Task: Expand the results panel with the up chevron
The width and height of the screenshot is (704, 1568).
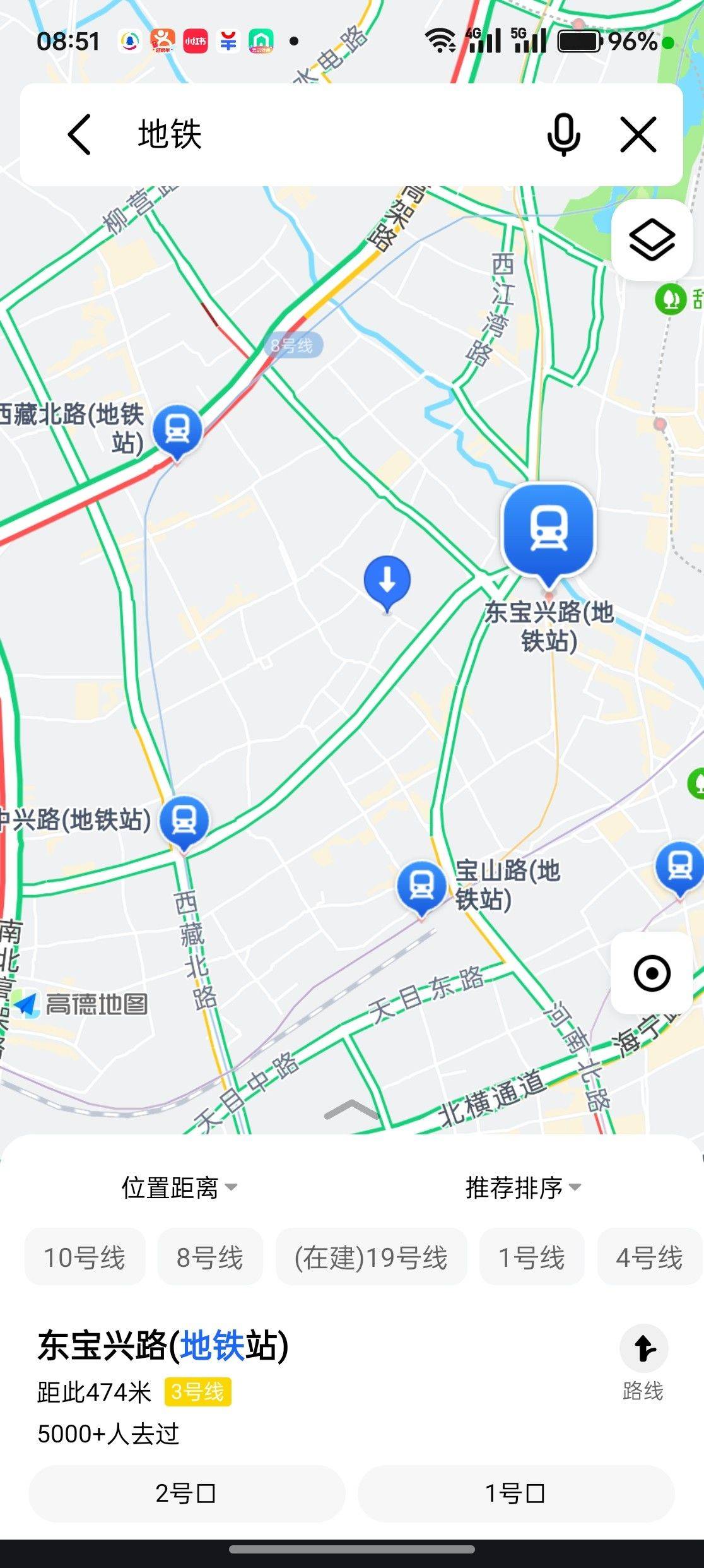Action: (352, 1110)
